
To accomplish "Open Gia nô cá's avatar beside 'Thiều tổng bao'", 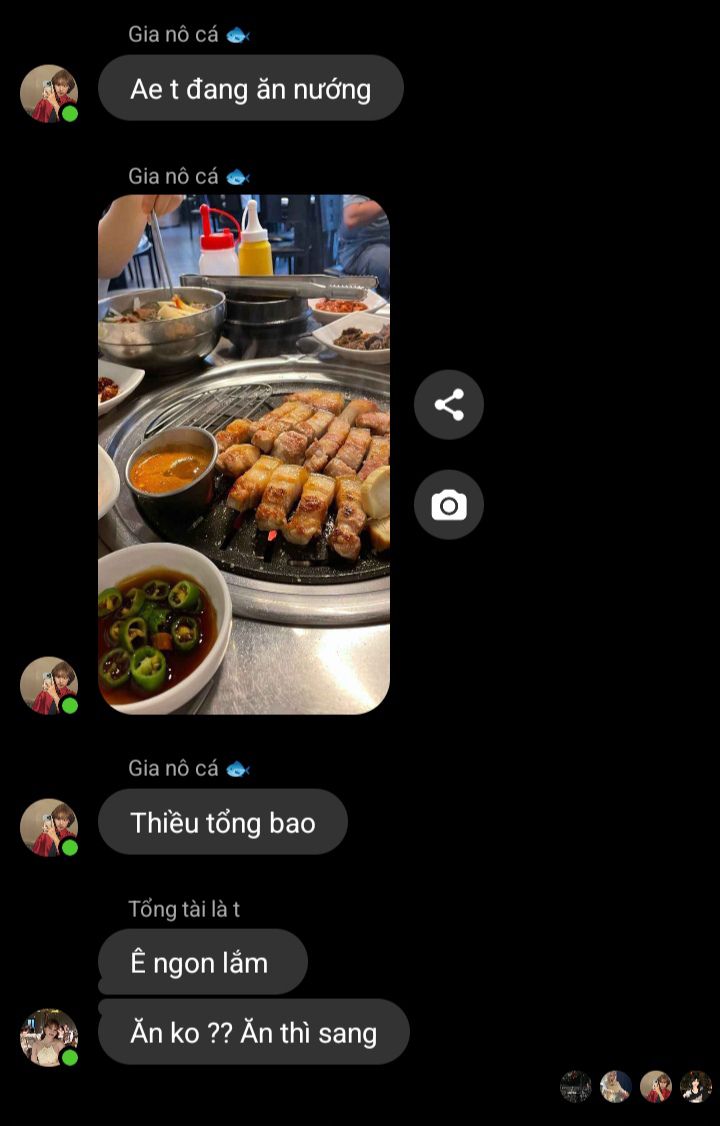I will (x=49, y=827).
